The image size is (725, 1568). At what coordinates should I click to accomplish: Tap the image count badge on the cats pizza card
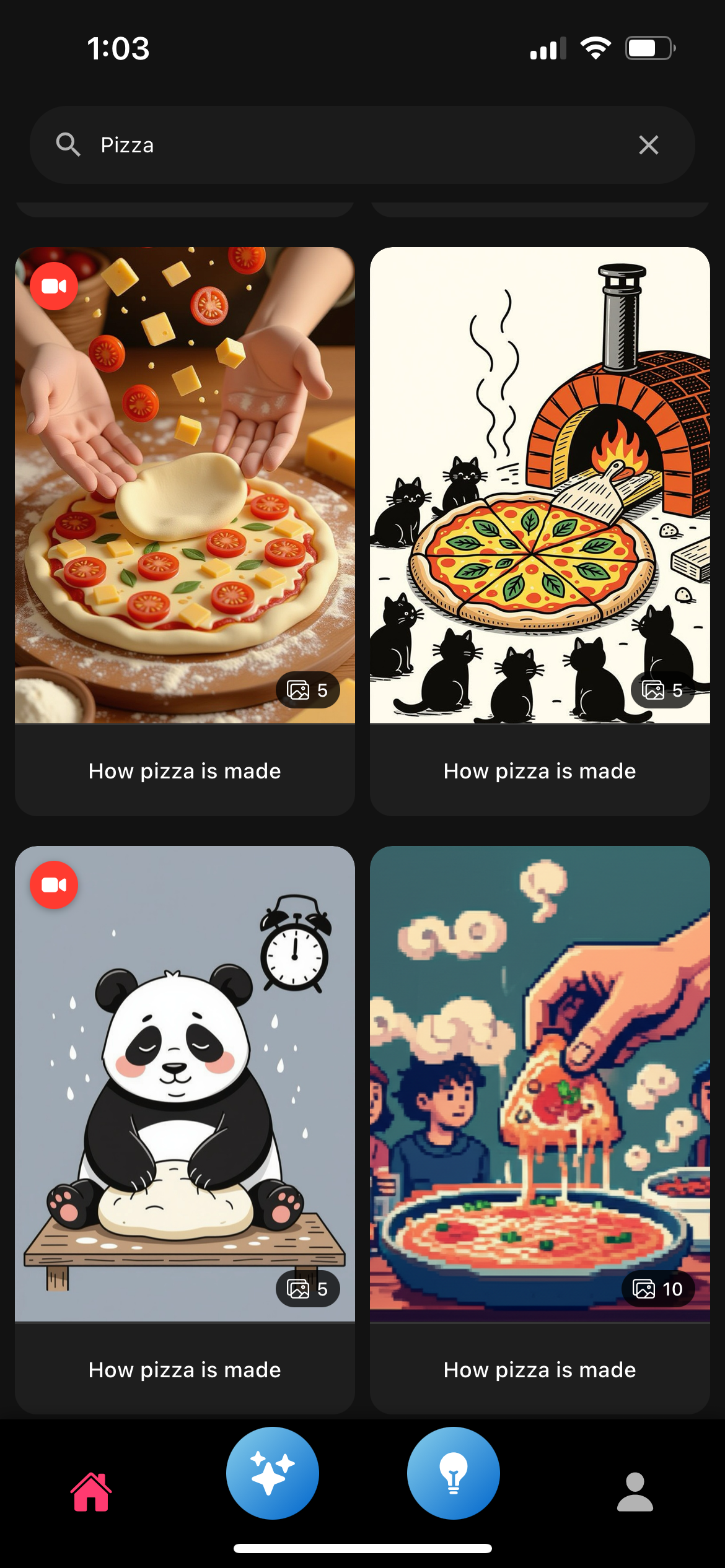coord(662,690)
